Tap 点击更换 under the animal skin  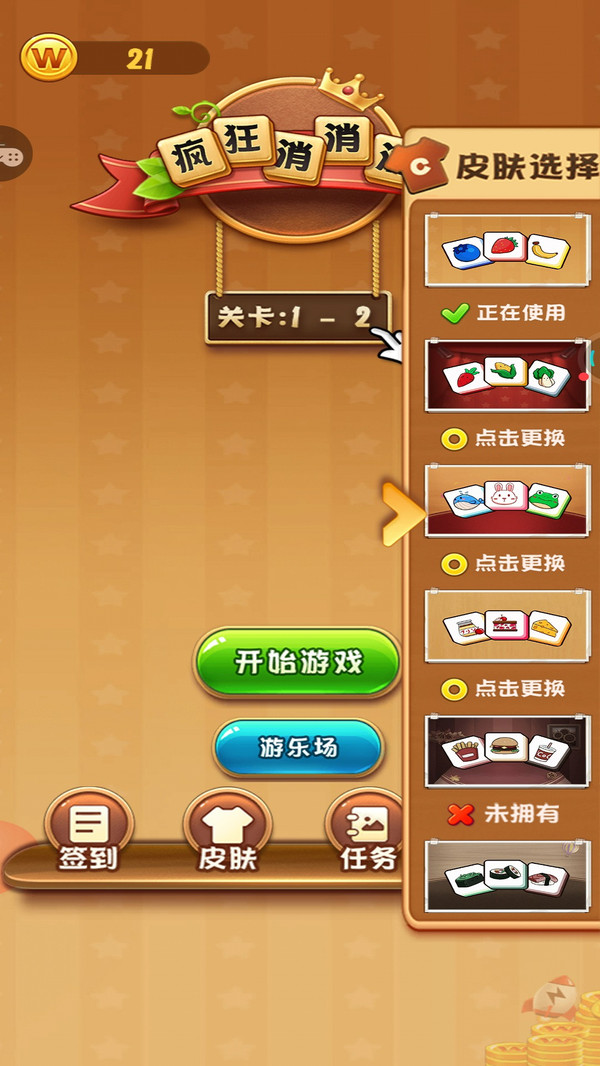(x=505, y=563)
